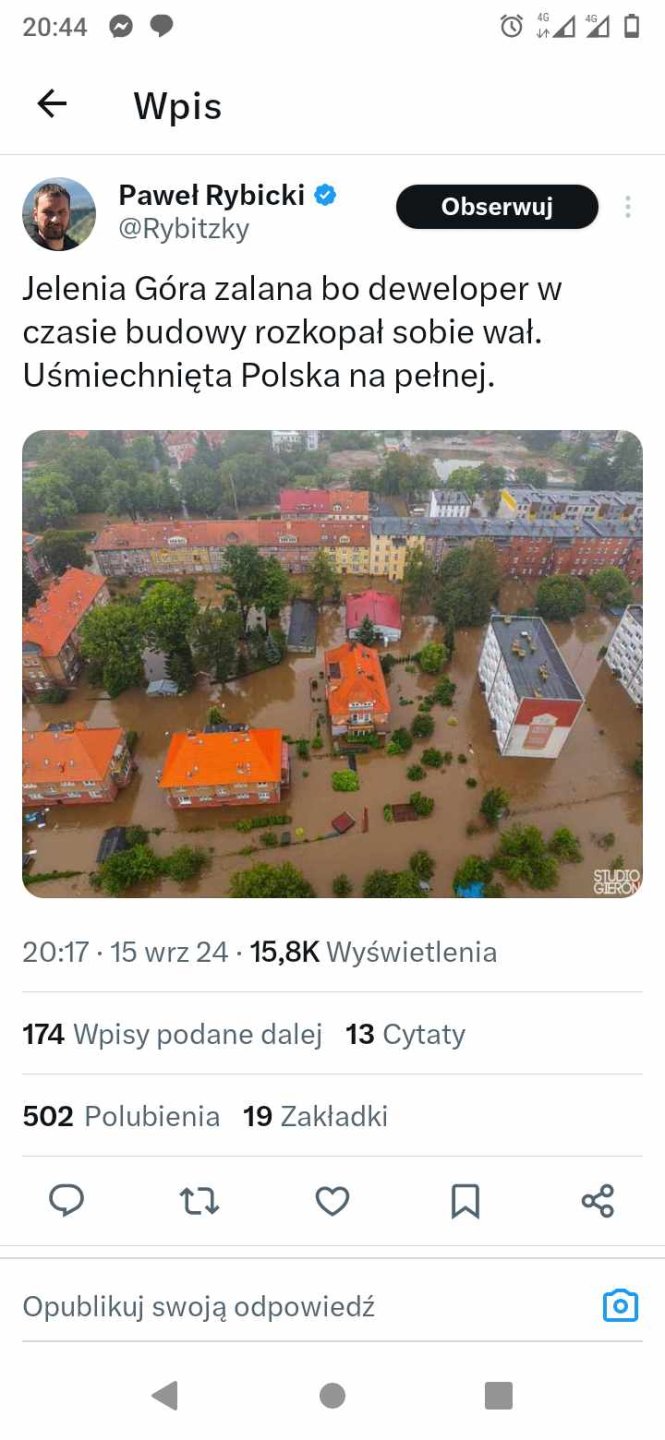Viewport: 665px width, 1440px height.
Task: View the 502 Polubienia list
Action: [x=121, y=1116]
